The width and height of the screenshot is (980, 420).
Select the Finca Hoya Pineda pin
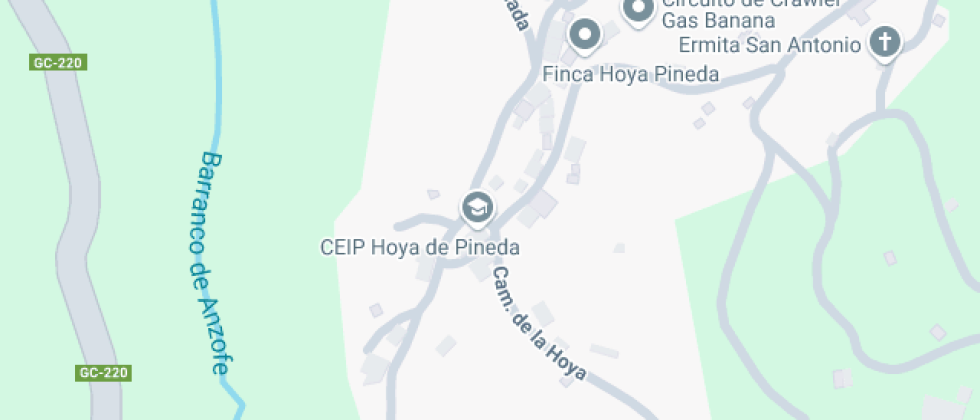[x=584, y=36]
